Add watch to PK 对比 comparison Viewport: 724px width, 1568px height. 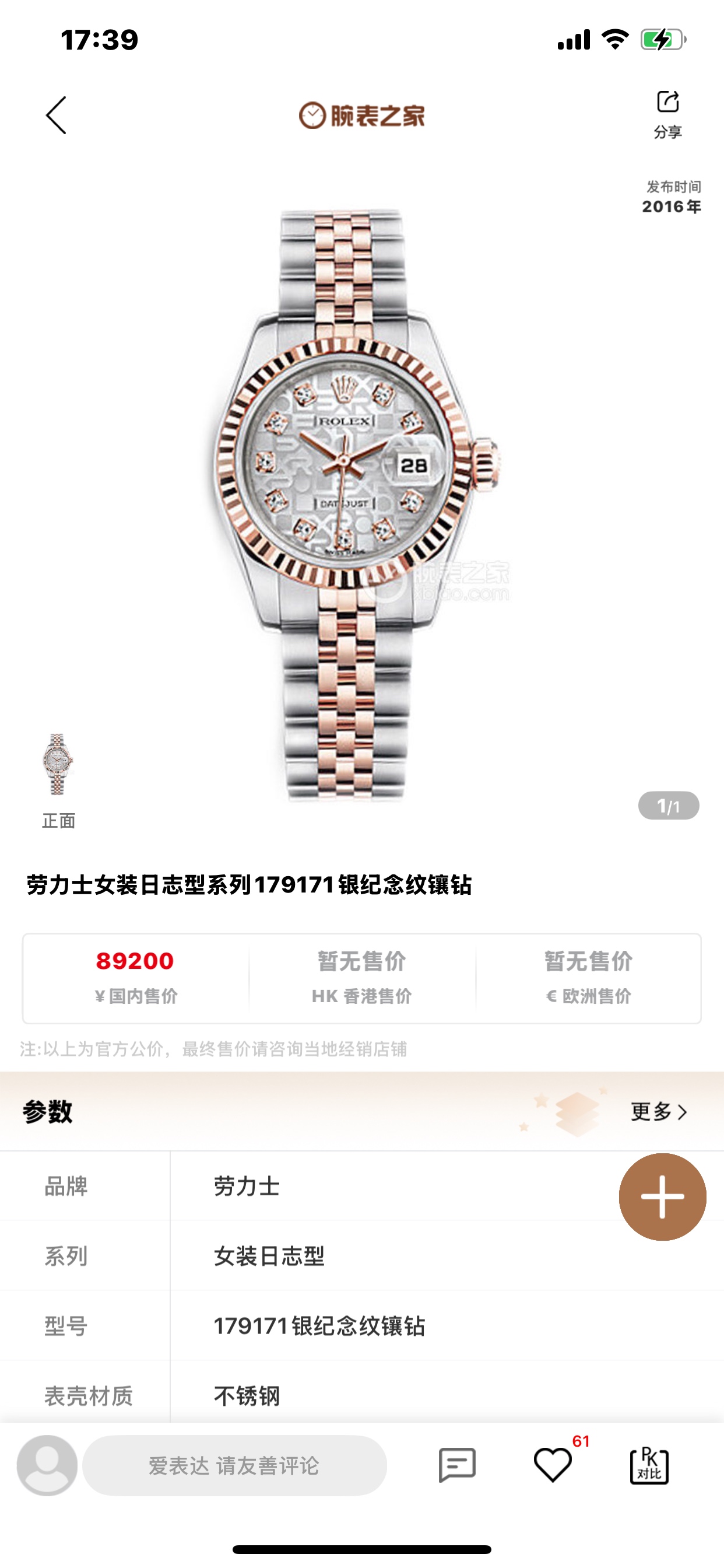coord(649,1465)
